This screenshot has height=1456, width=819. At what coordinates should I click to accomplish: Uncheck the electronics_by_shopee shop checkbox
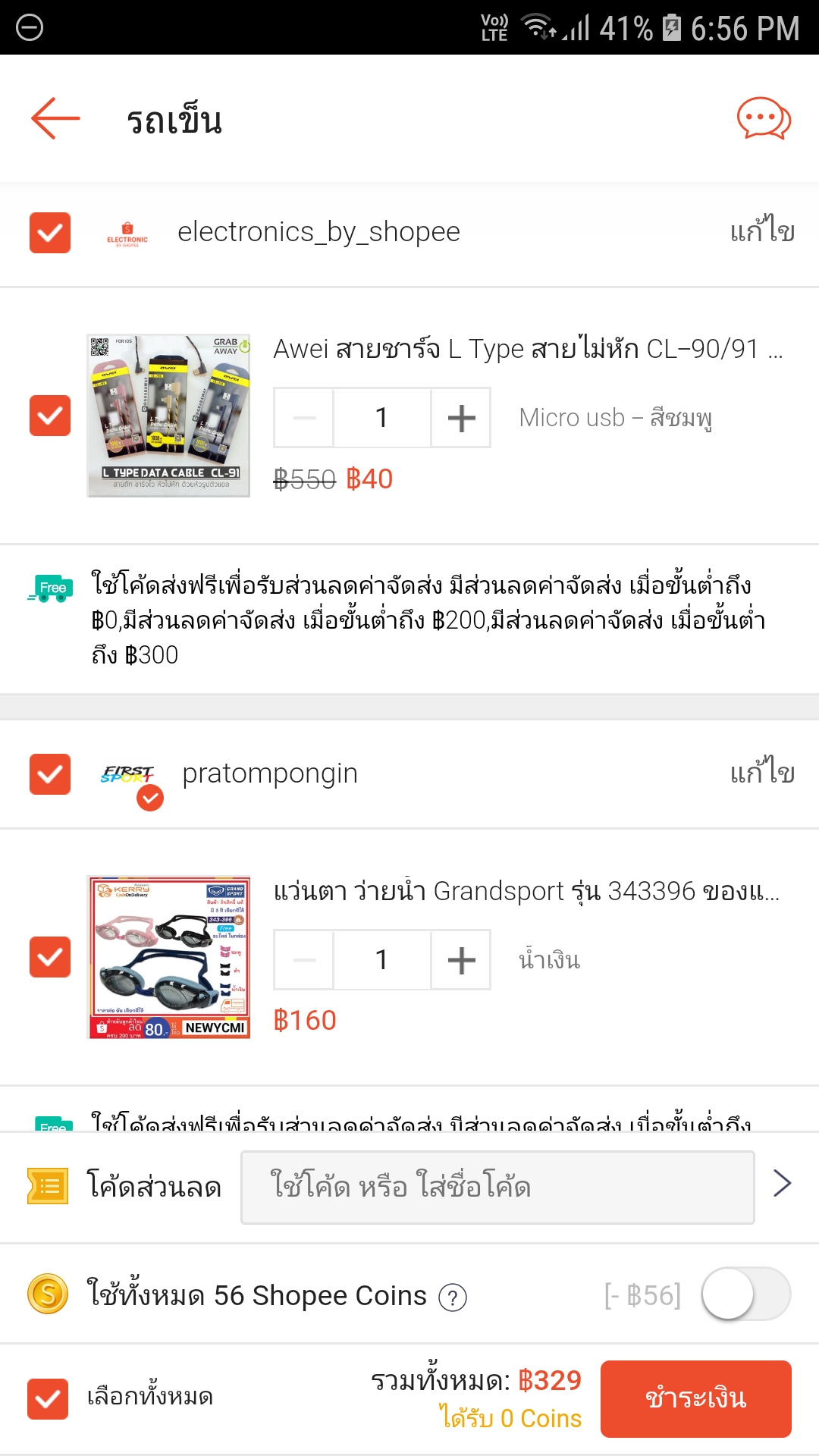50,233
